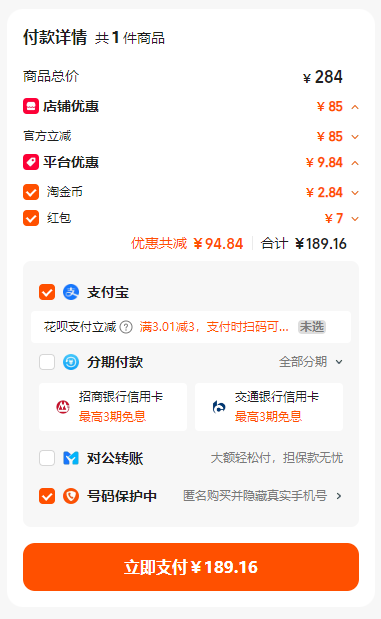Choose 招商银行信用卡 installment card
This screenshot has width=381, height=619.
113,407
